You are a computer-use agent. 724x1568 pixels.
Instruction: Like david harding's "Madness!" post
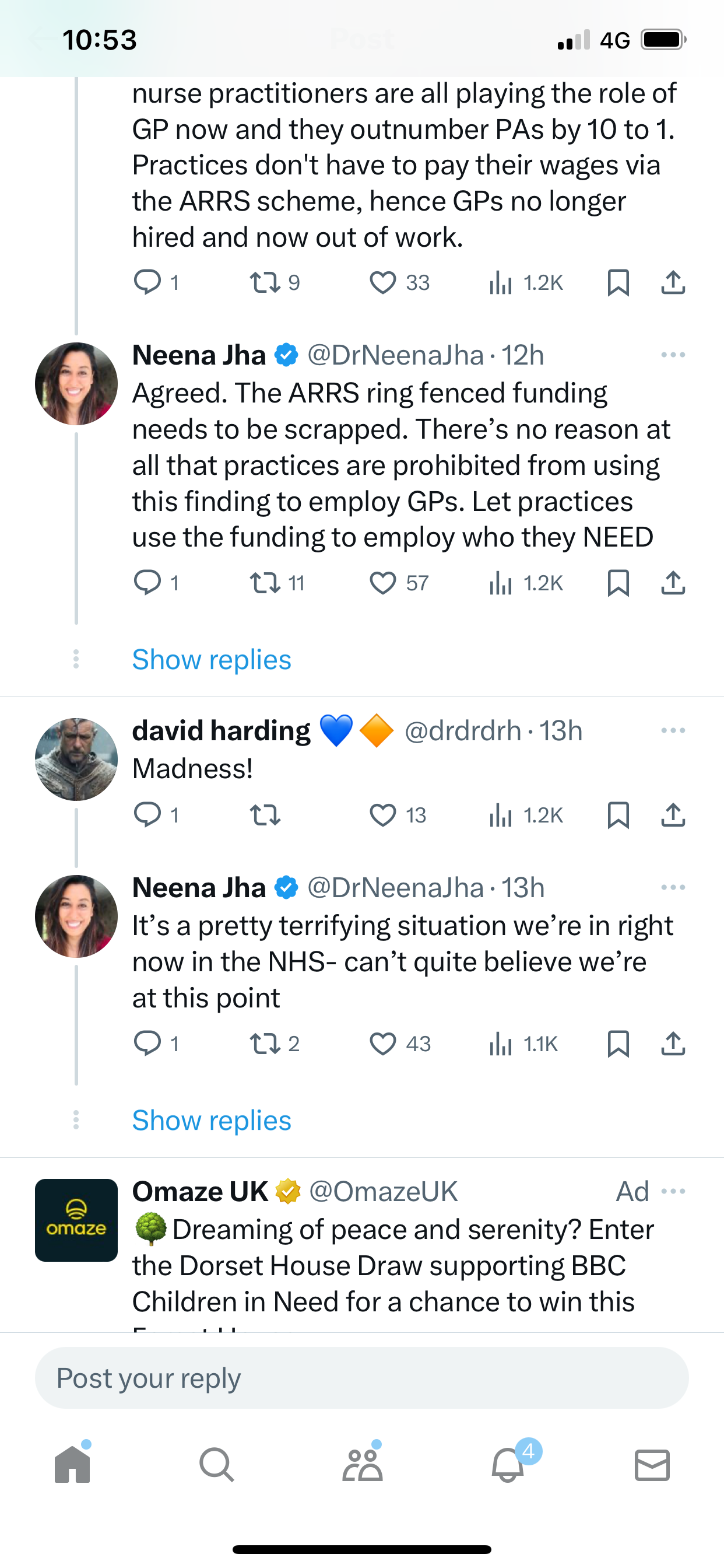point(384,815)
